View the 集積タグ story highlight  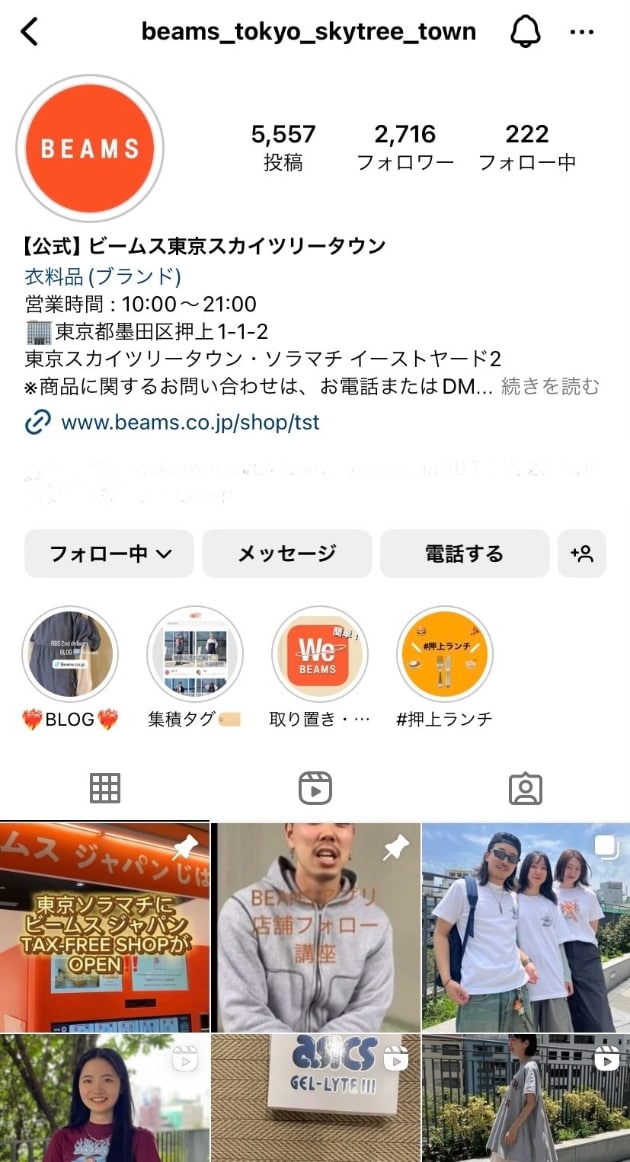click(x=195, y=655)
